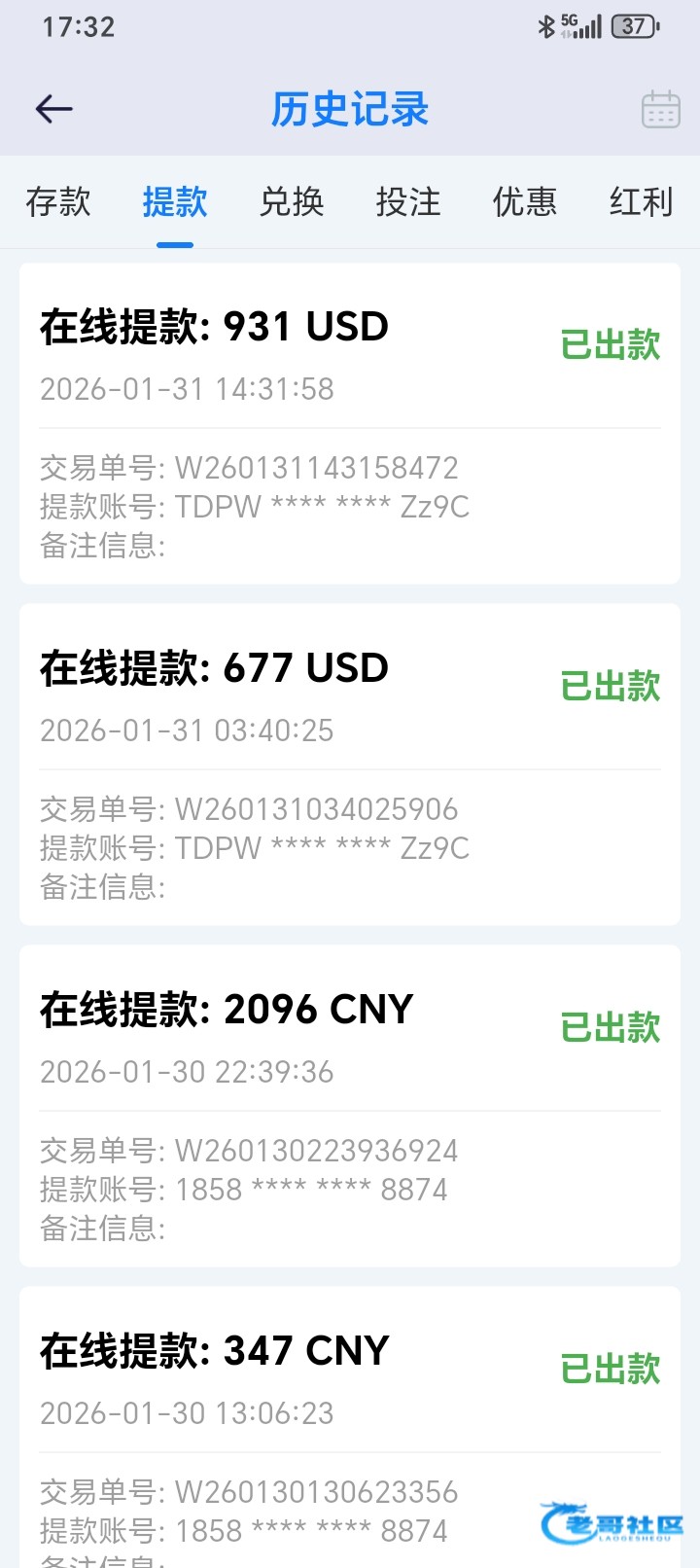Select the 提款 tab
This screenshot has height=1568, width=700.
click(175, 202)
